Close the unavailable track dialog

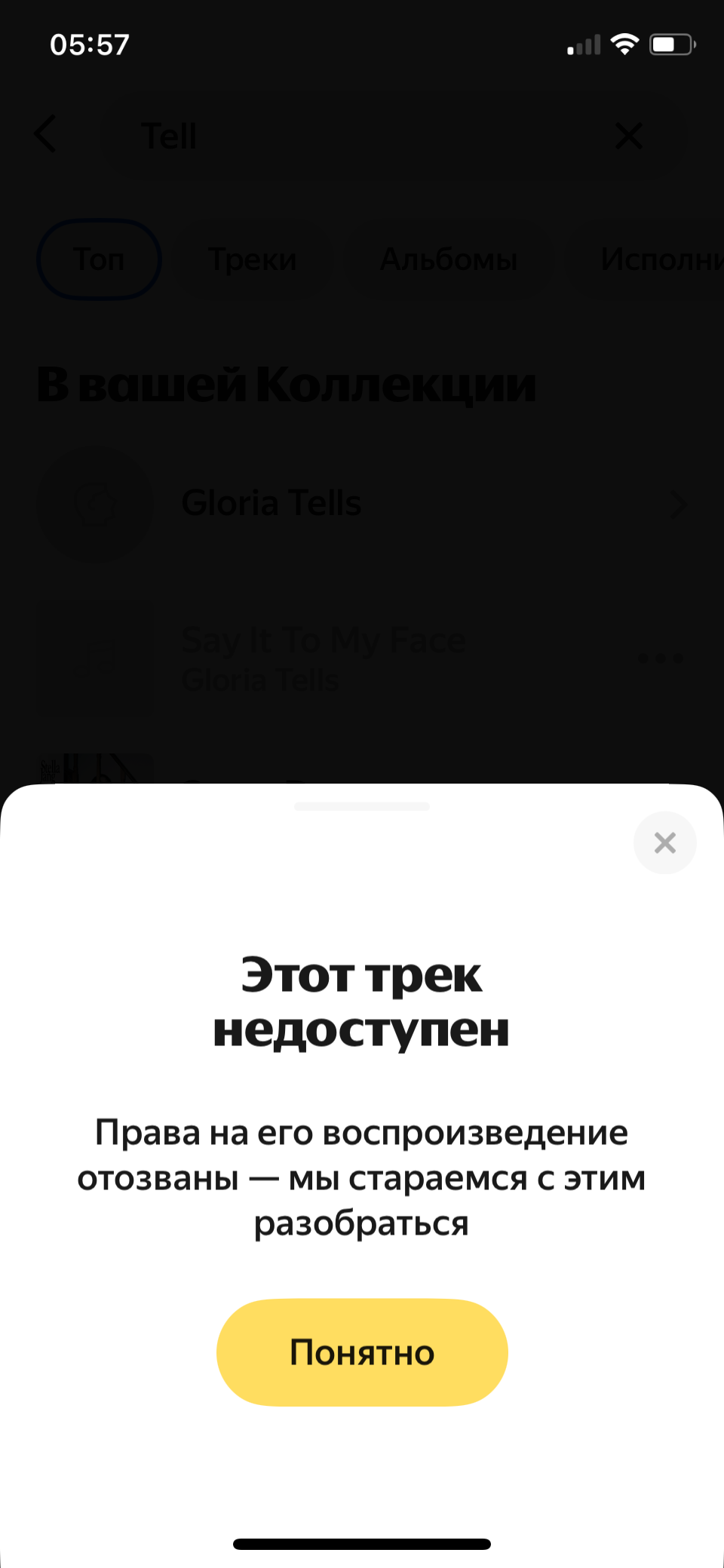pyautogui.click(x=664, y=842)
